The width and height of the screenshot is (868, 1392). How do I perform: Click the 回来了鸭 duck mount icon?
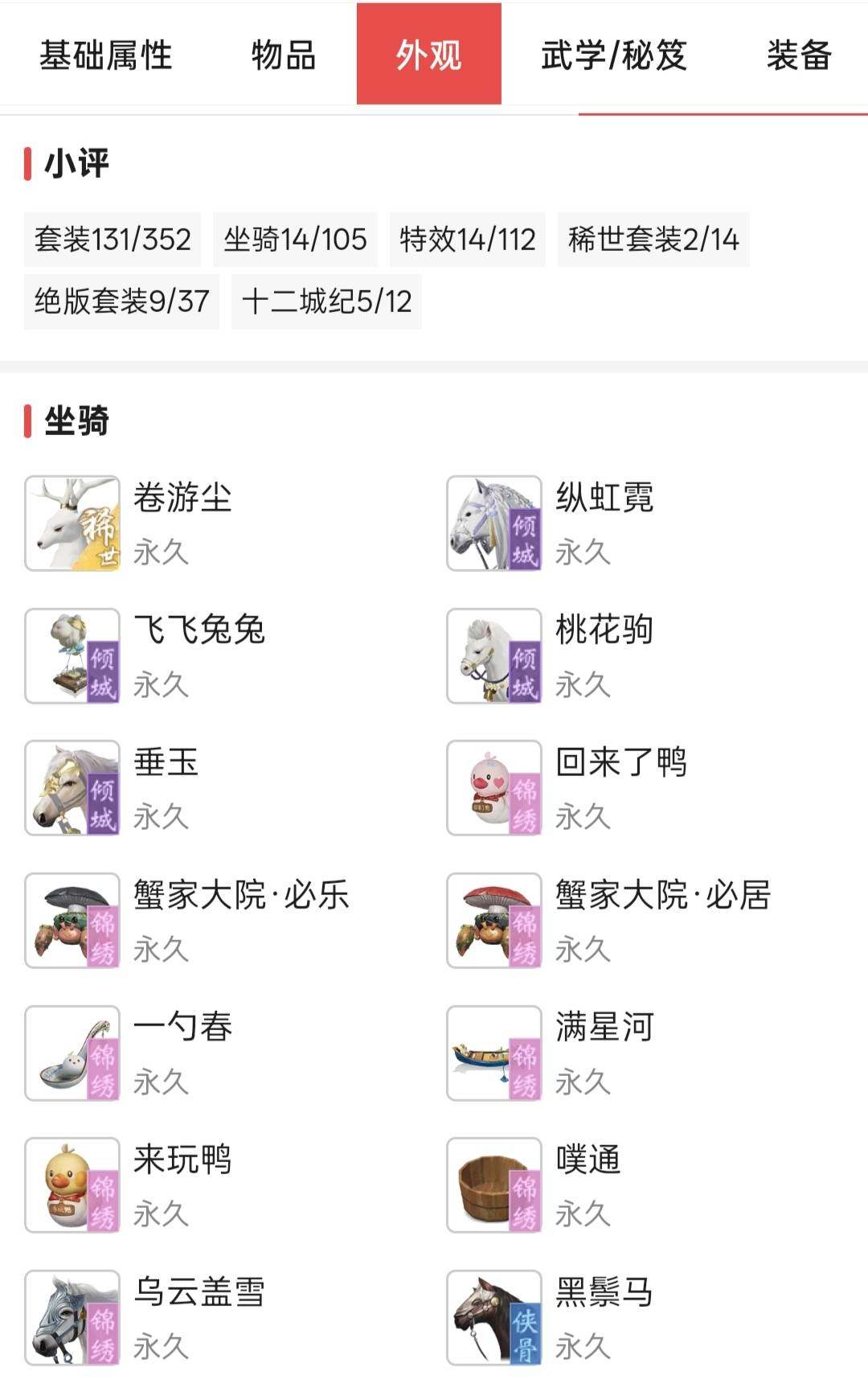[x=496, y=787]
